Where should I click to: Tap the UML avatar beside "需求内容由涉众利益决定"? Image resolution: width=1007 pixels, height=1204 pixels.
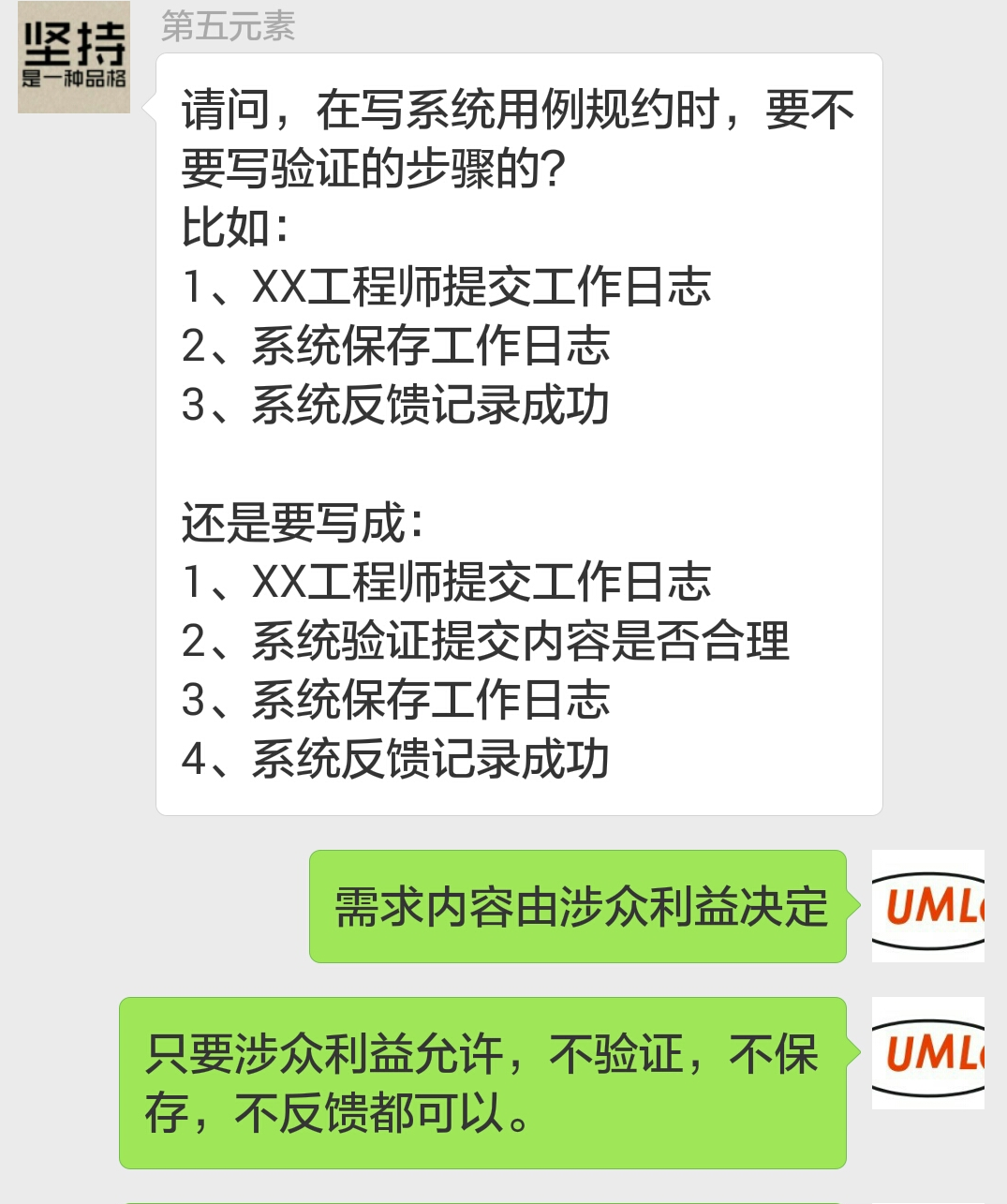927,905
